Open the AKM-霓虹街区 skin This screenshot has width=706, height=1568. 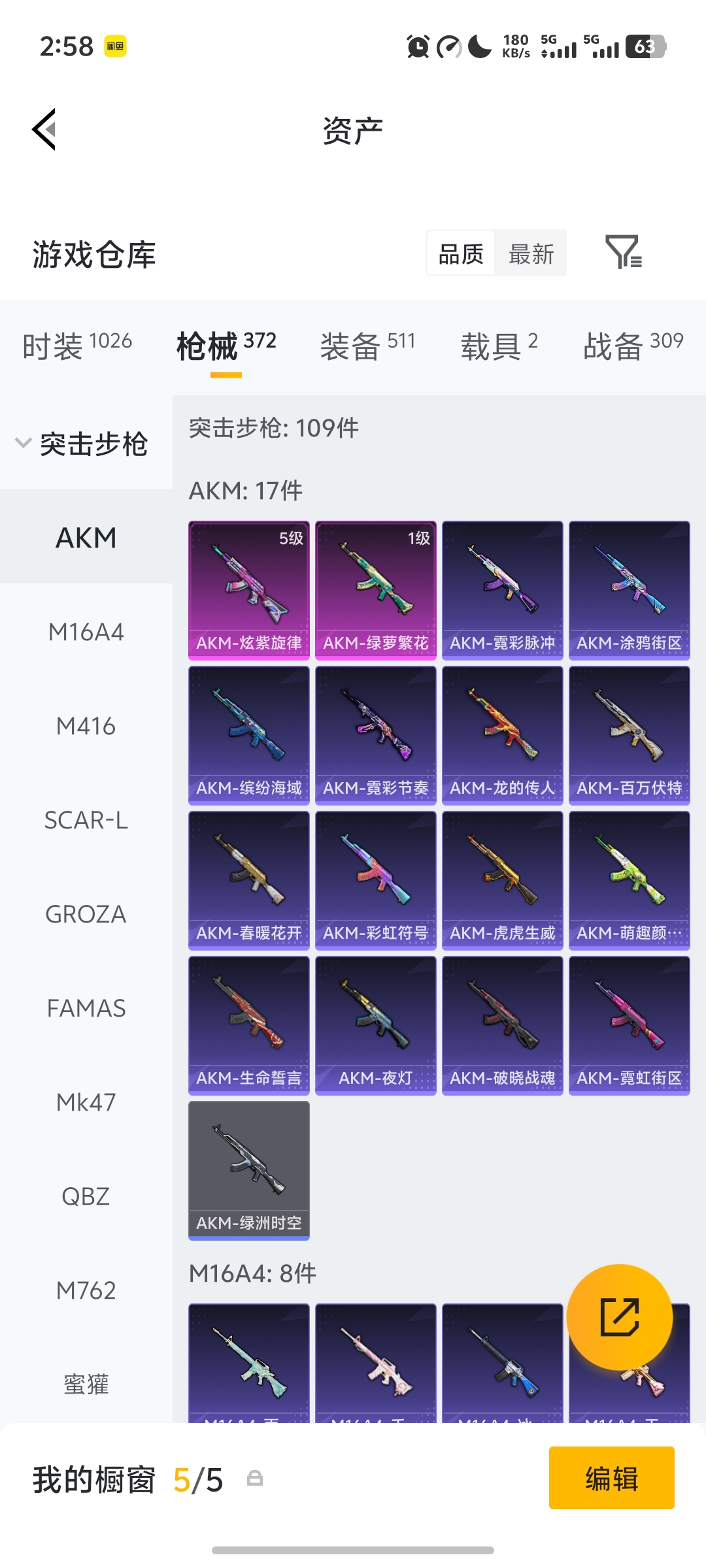pos(629,1025)
